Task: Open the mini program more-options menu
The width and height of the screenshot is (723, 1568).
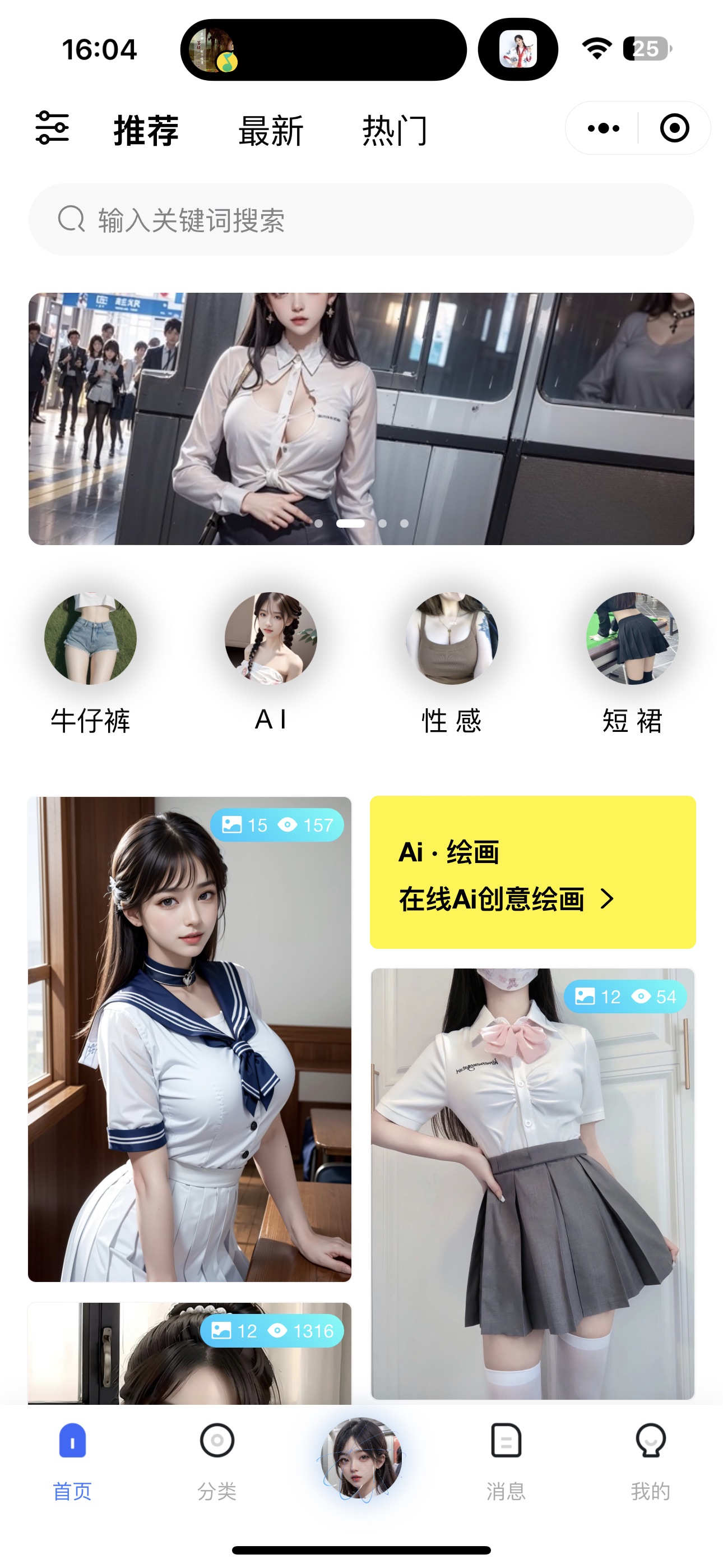Action: tap(603, 128)
